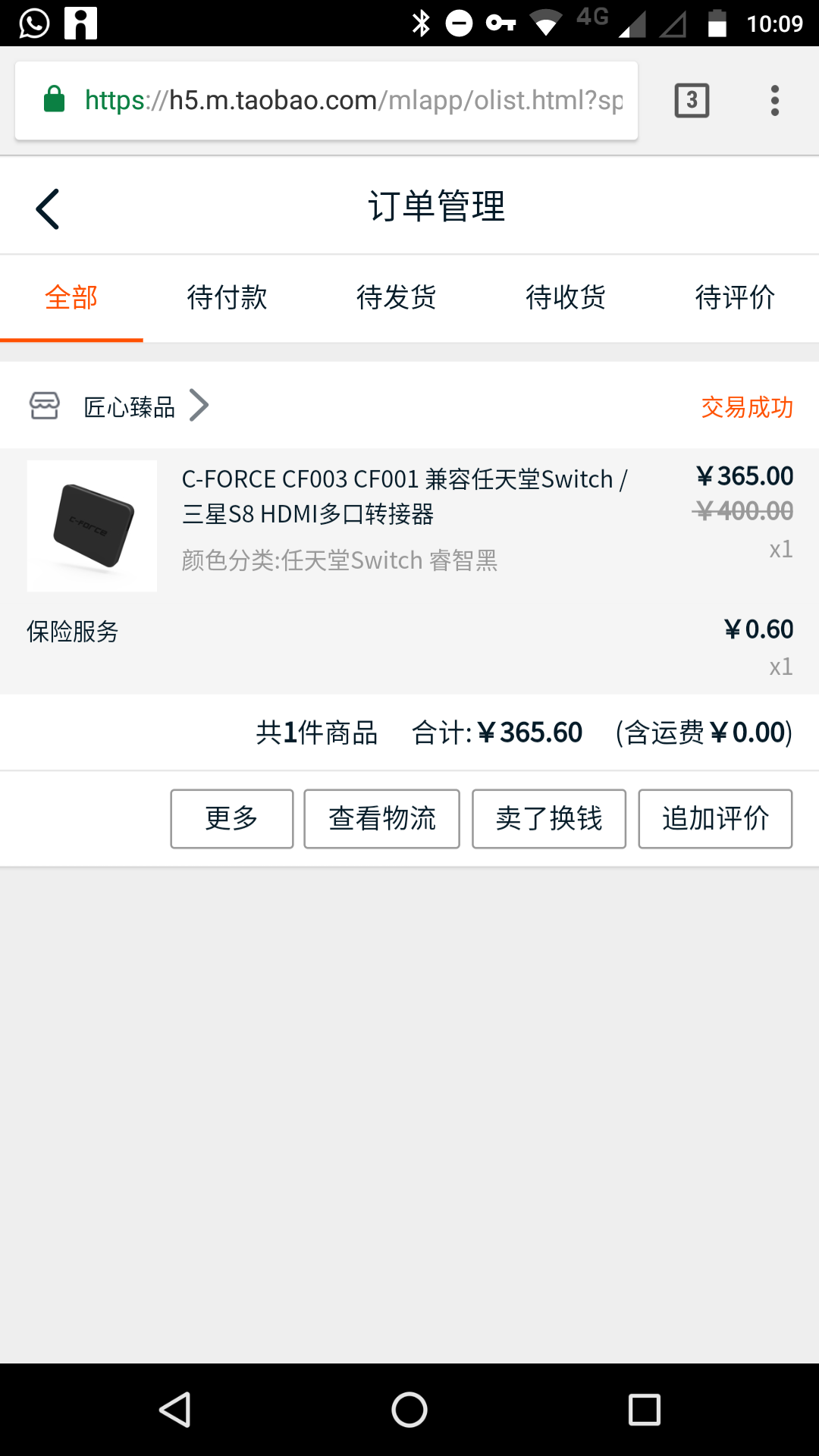The width and height of the screenshot is (819, 1456).
Task: Tap the 卖了换钱 resell button
Action: tap(548, 818)
